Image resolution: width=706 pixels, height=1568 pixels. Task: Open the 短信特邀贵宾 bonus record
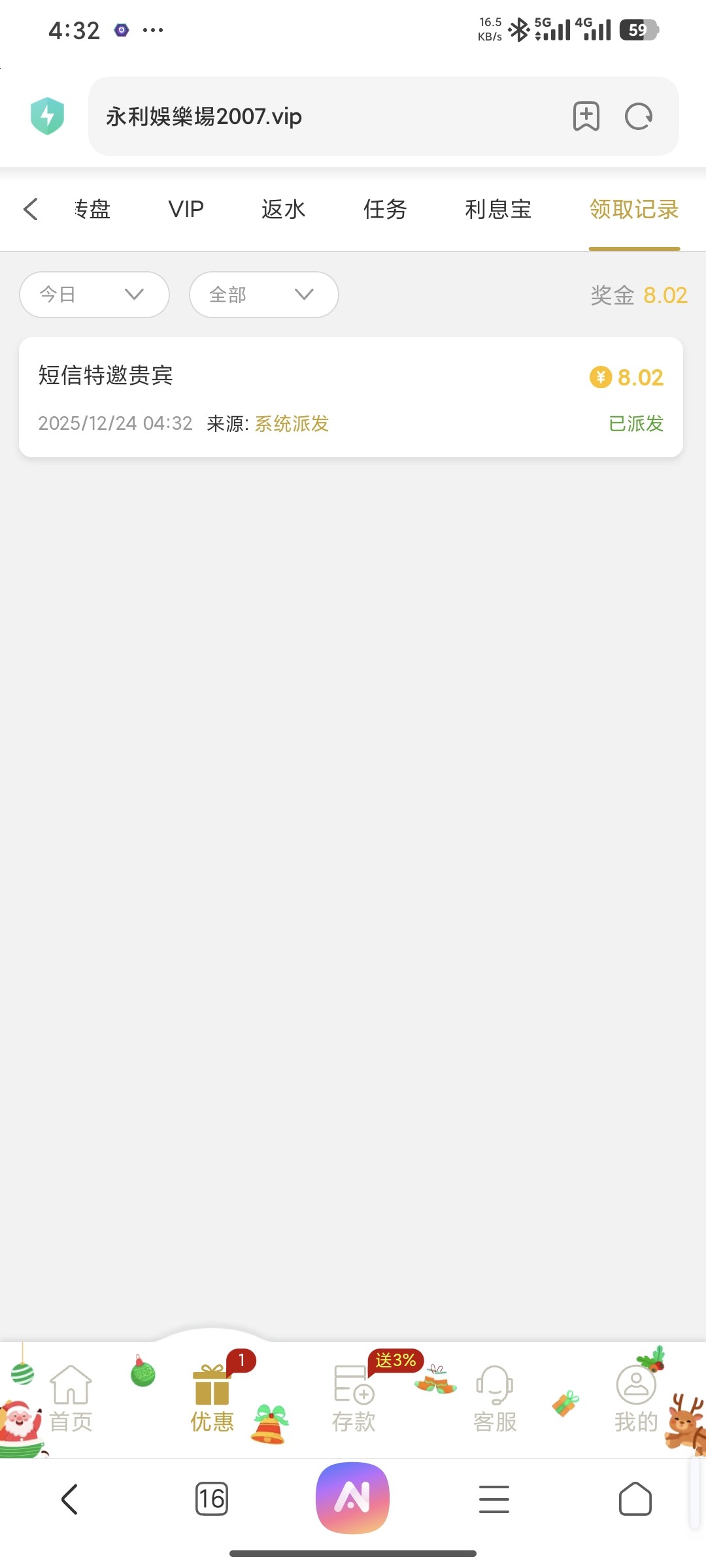click(x=350, y=397)
